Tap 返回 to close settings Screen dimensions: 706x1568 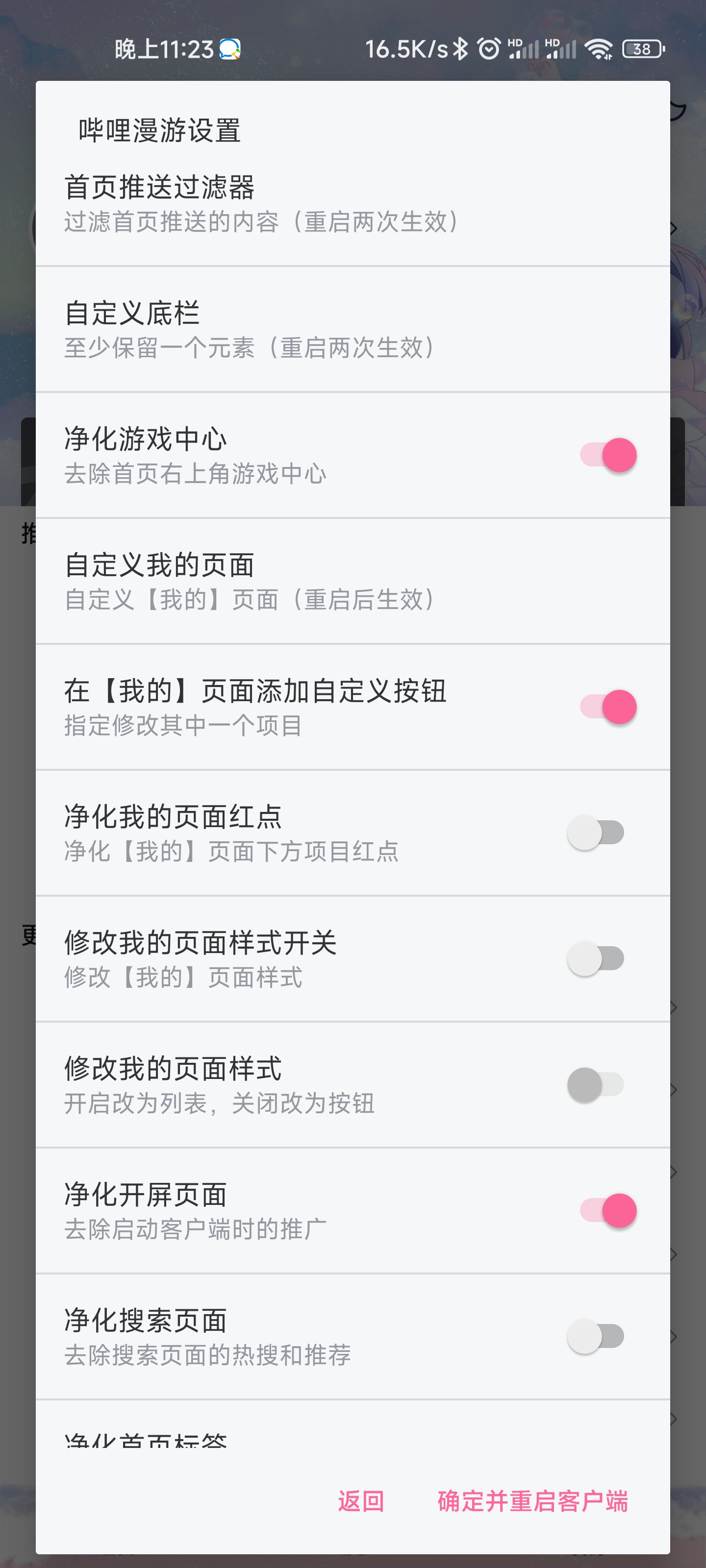[361, 1502]
